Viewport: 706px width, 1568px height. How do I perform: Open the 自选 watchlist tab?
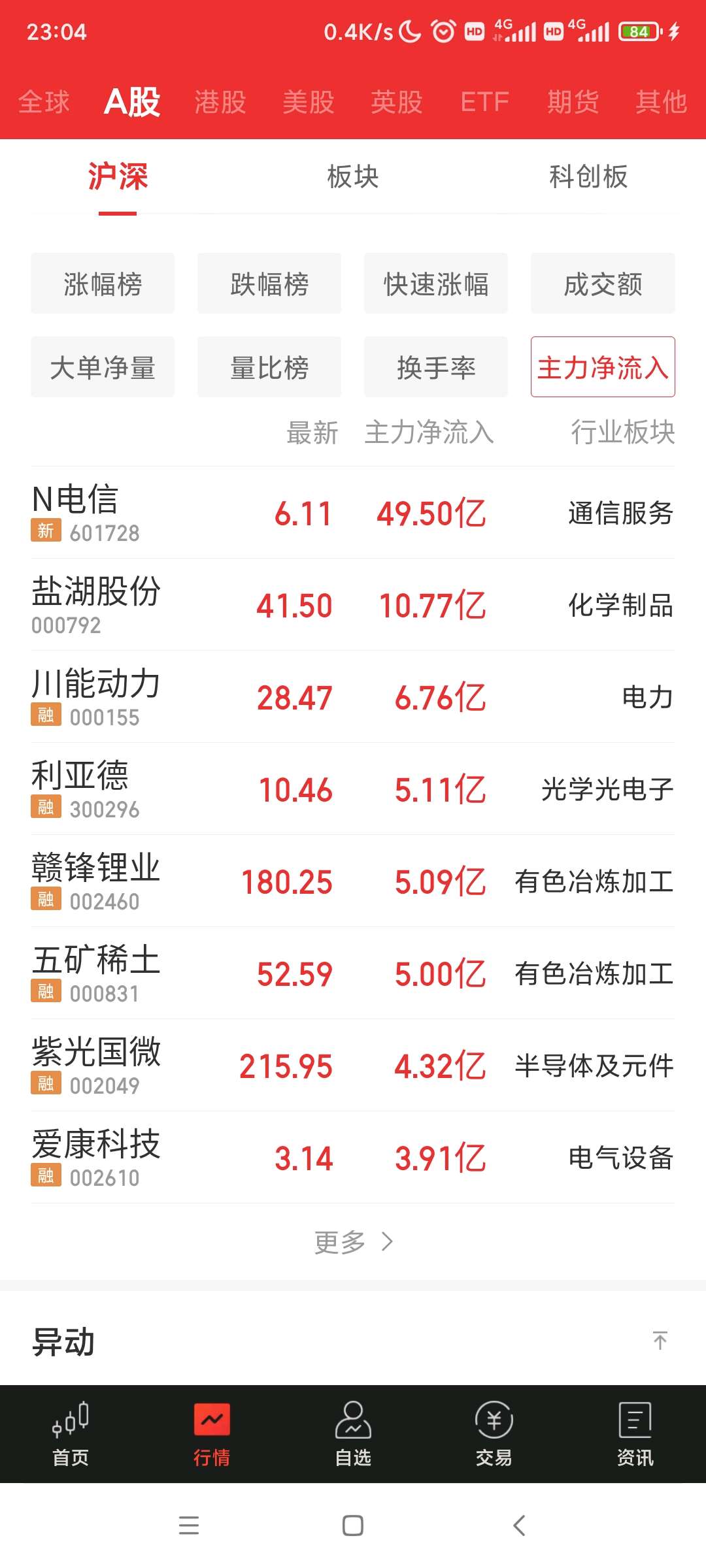pyautogui.click(x=353, y=1434)
